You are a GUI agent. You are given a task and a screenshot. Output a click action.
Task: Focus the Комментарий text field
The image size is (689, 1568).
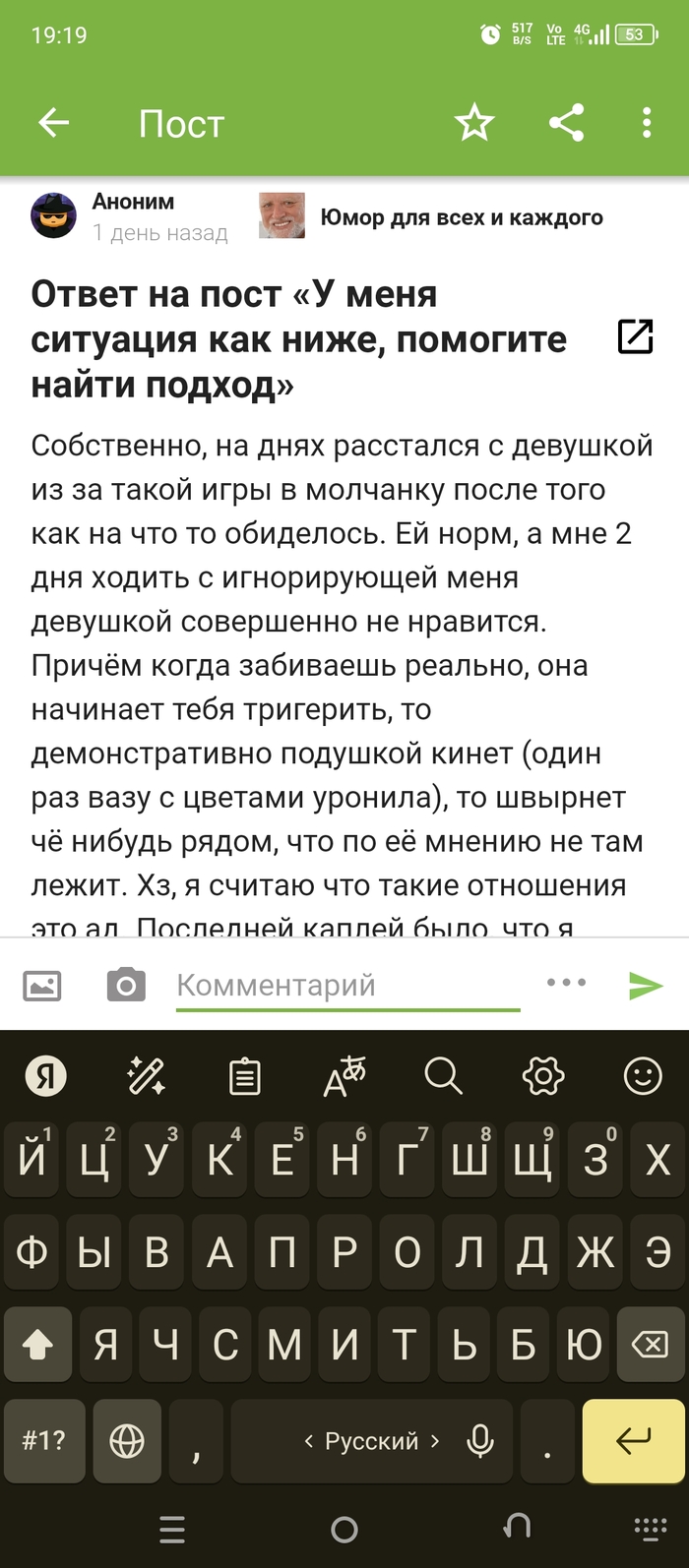click(347, 986)
